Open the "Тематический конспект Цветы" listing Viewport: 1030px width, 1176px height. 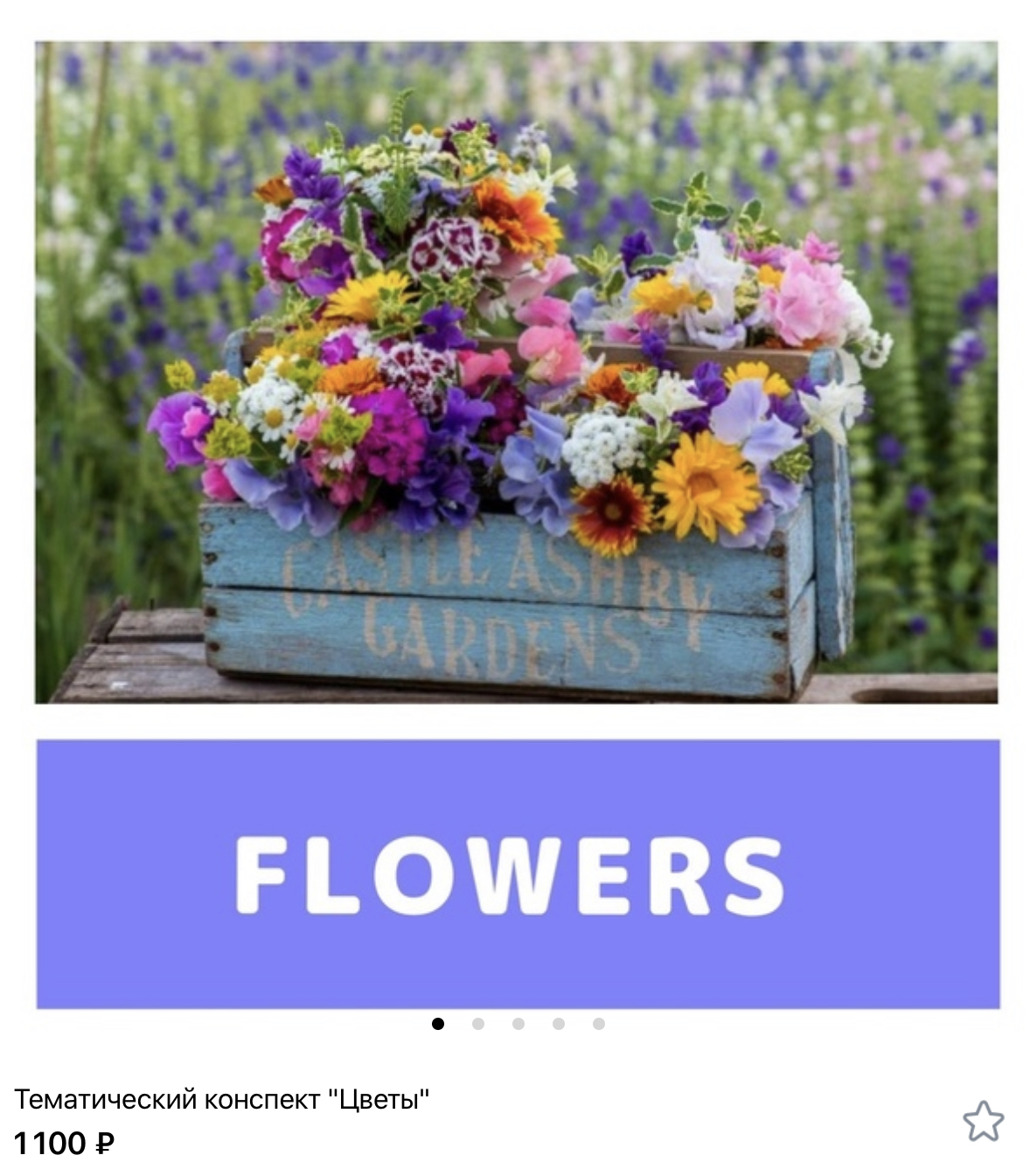(x=222, y=1099)
